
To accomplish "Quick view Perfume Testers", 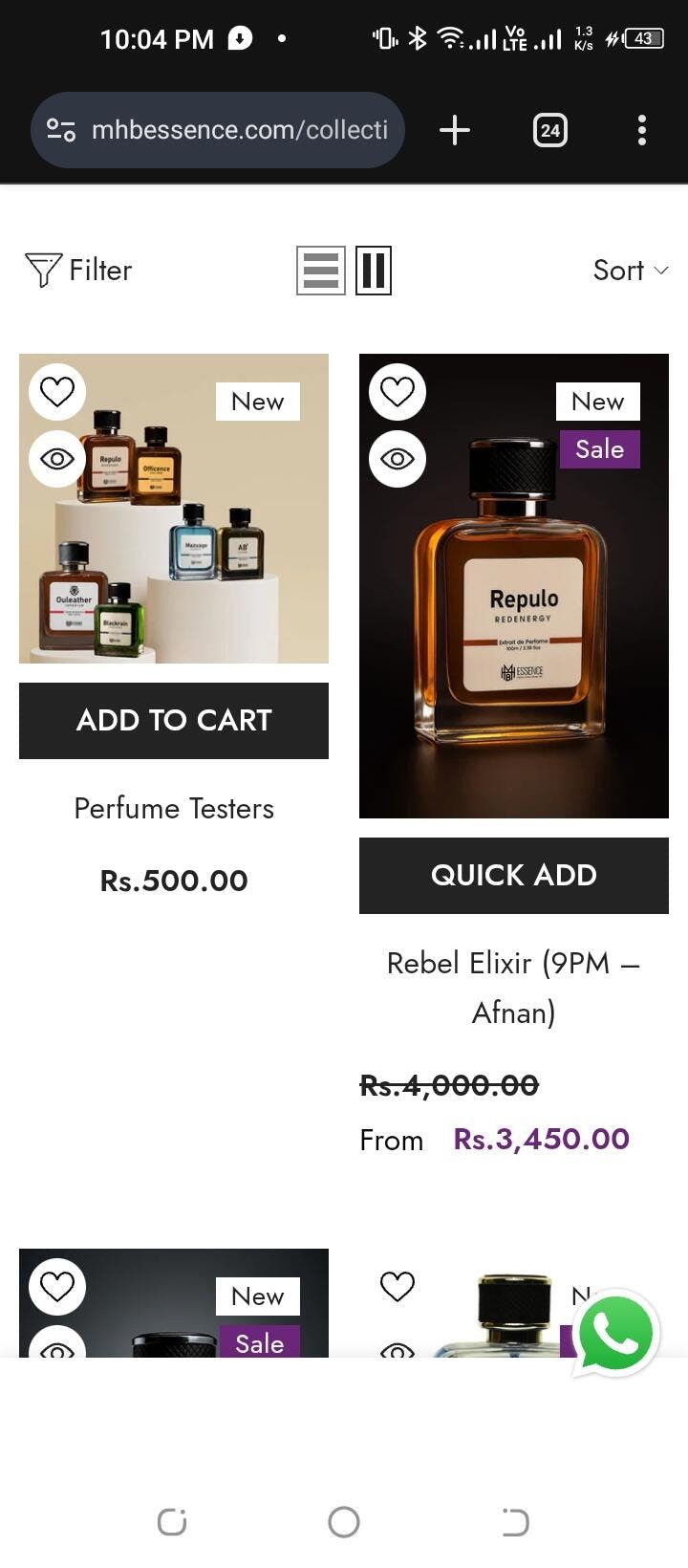I will 57,459.
